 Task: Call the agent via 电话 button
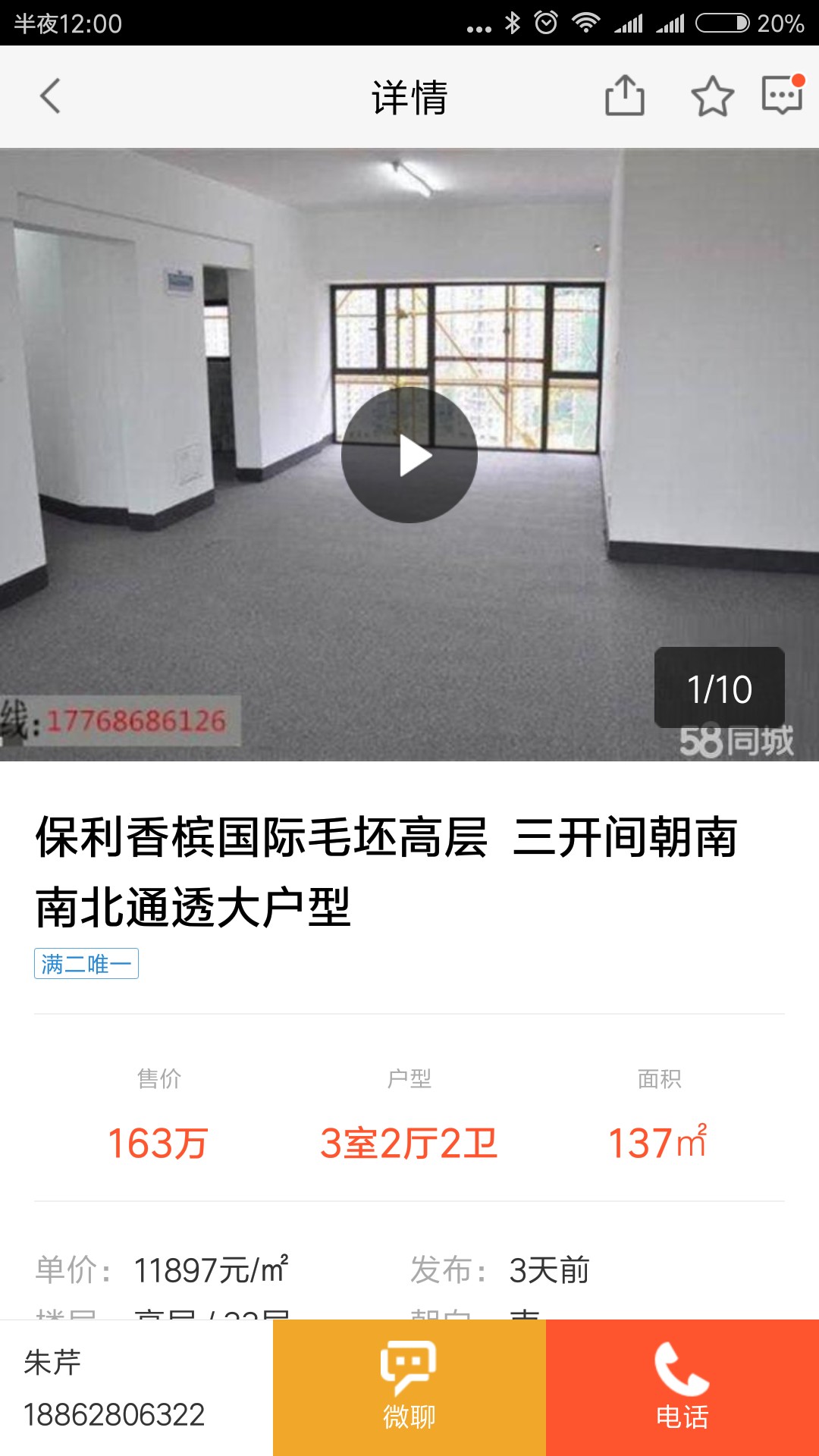pos(682,1388)
